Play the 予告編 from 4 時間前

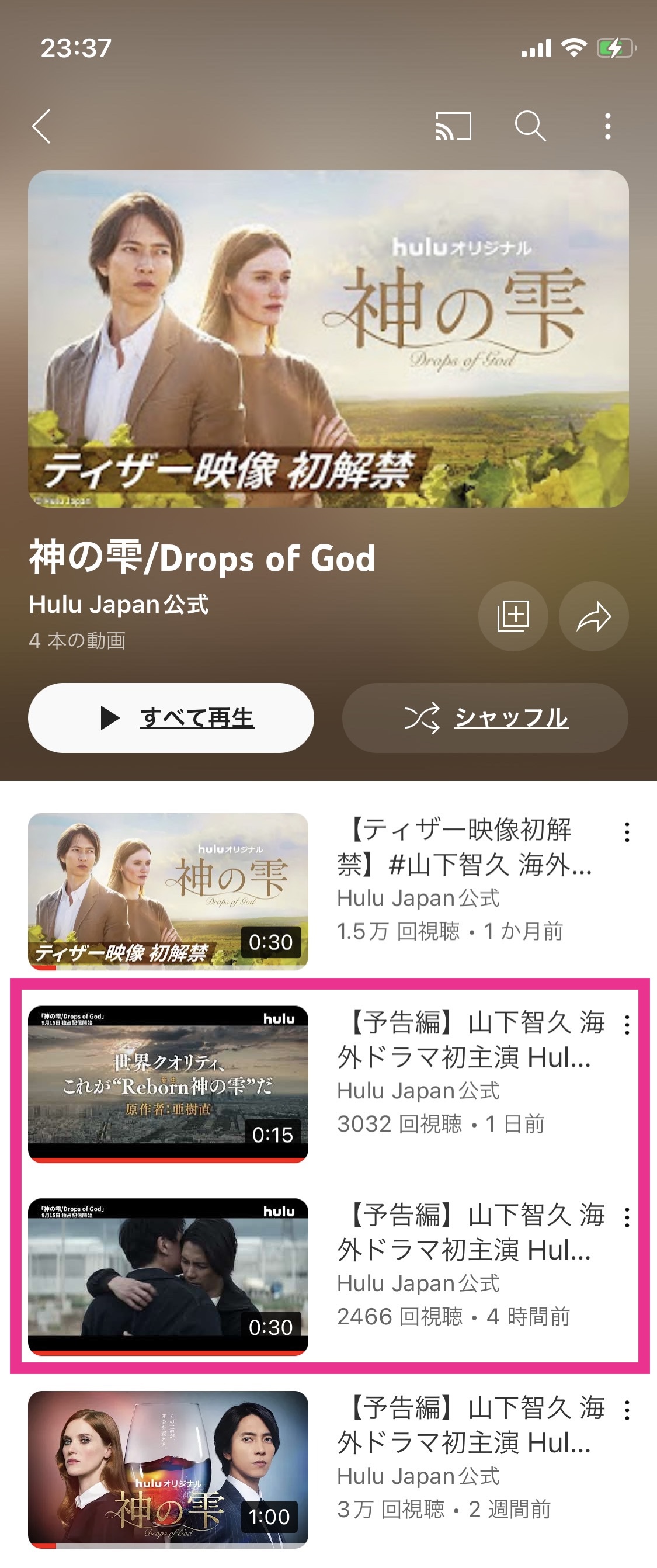pyautogui.click(x=168, y=1276)
